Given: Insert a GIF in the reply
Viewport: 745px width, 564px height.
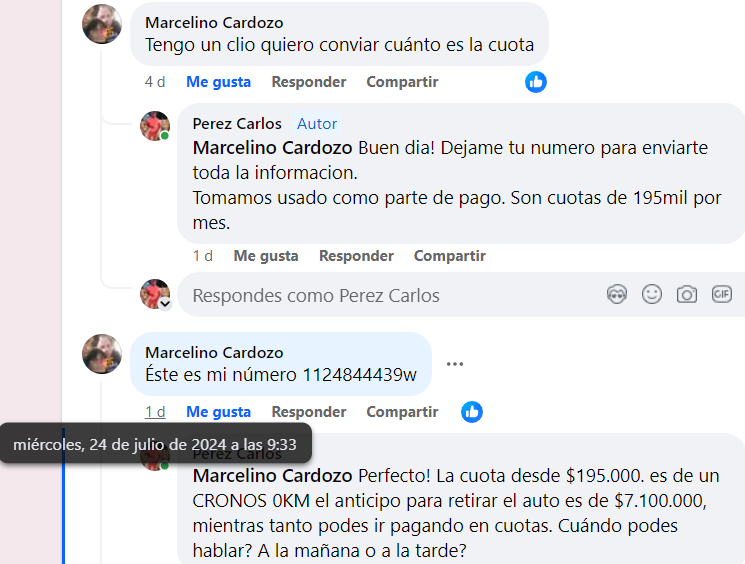Looking at the screenshot, I should [721, 294].
